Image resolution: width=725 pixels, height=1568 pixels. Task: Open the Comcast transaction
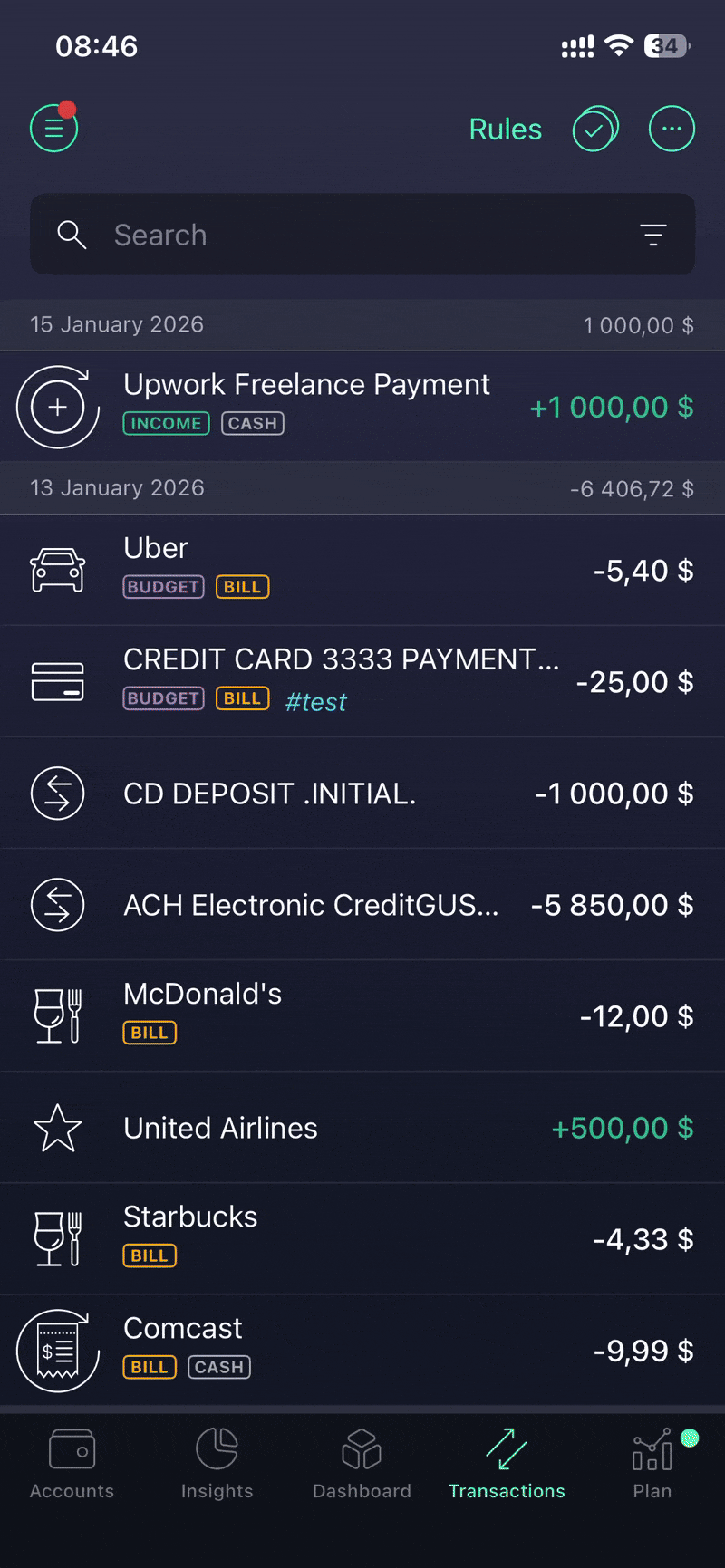coord(362,1350)
